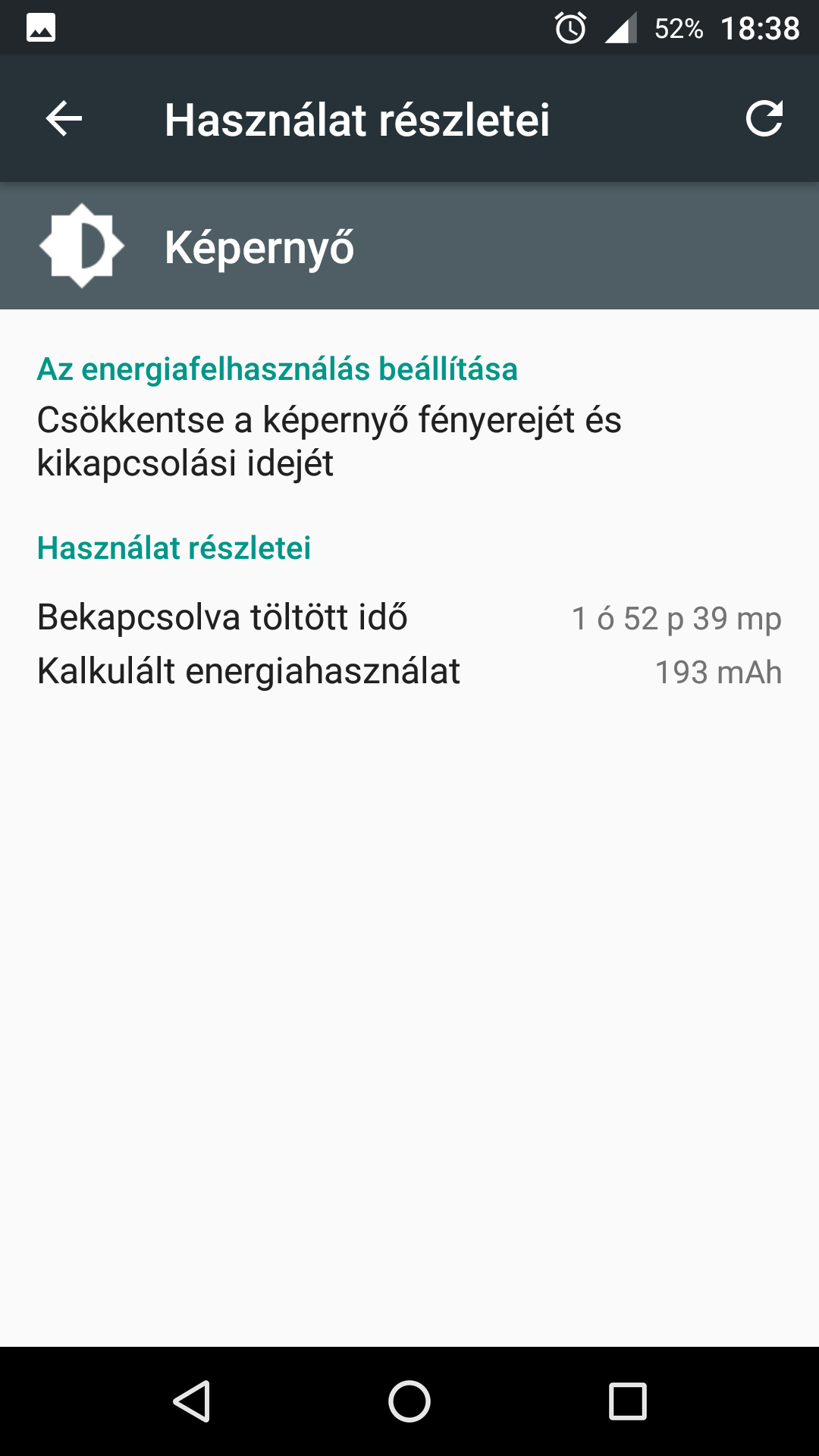Tap the system home button
This screenshot has width=819, height=1456.
409,1401
